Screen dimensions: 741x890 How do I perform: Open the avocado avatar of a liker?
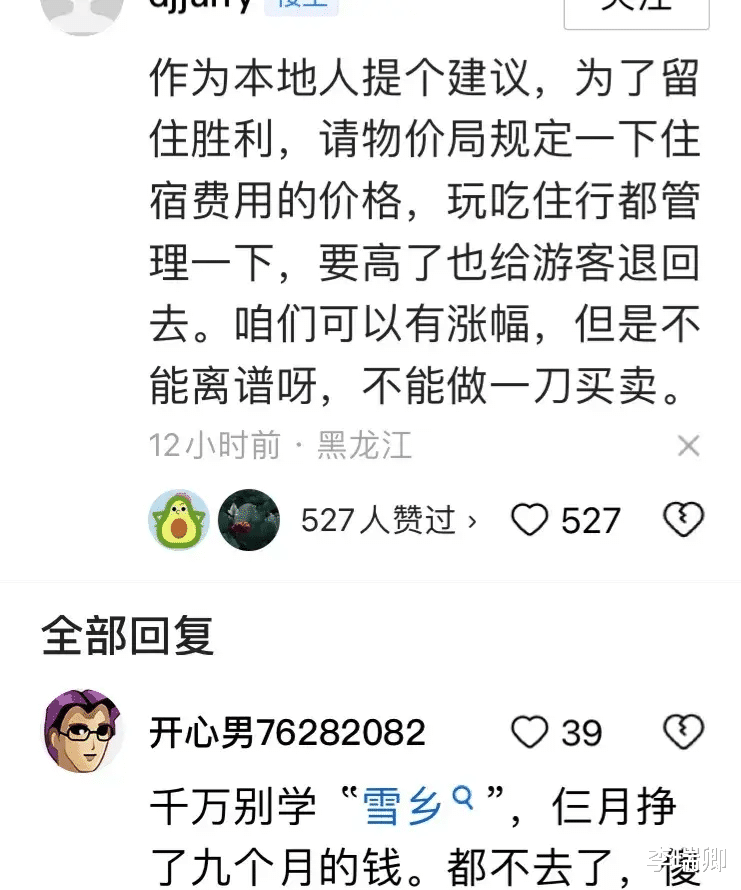(178, 520)
